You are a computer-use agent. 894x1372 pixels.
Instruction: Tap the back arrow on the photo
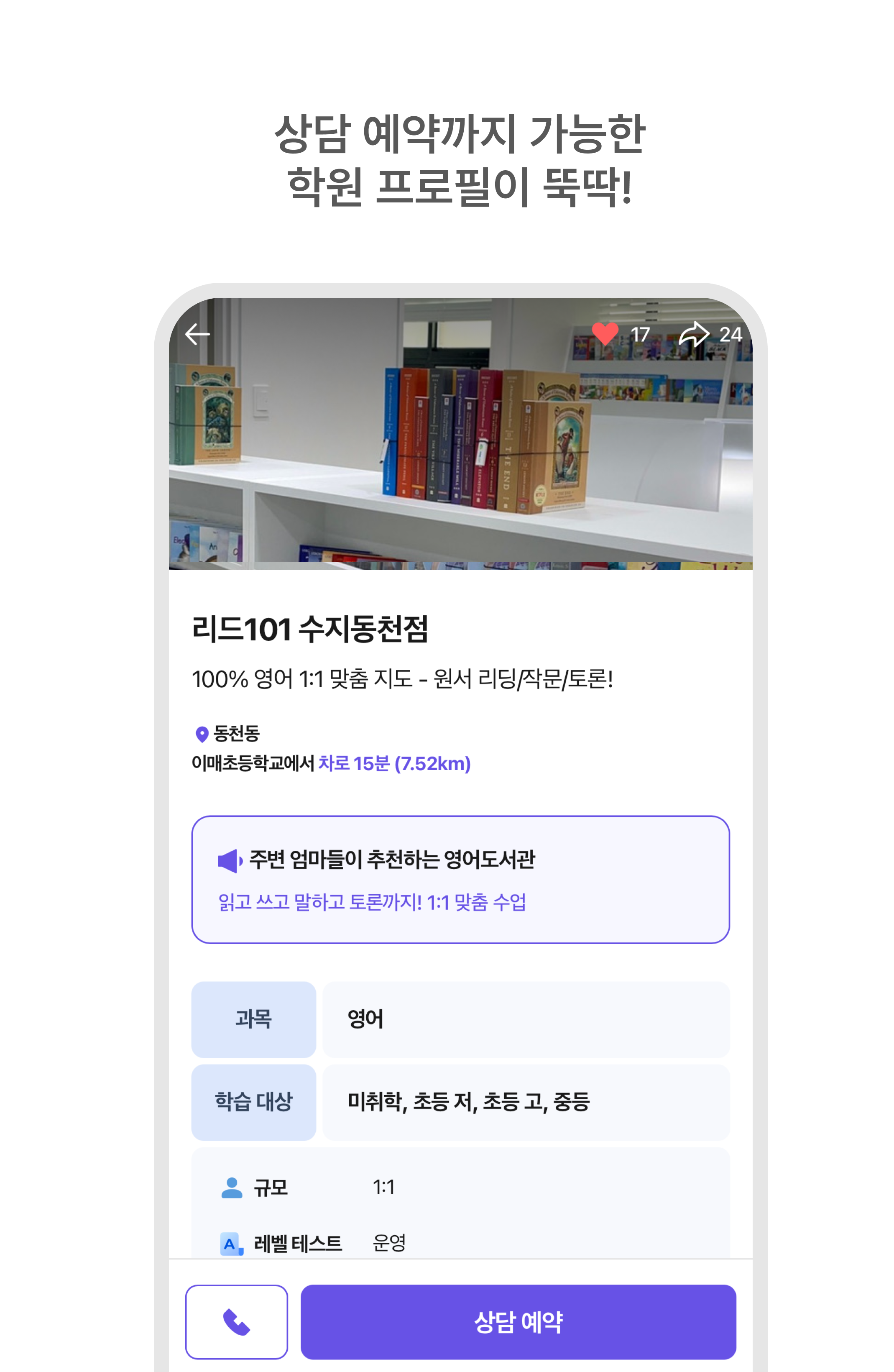click(197, 333)
